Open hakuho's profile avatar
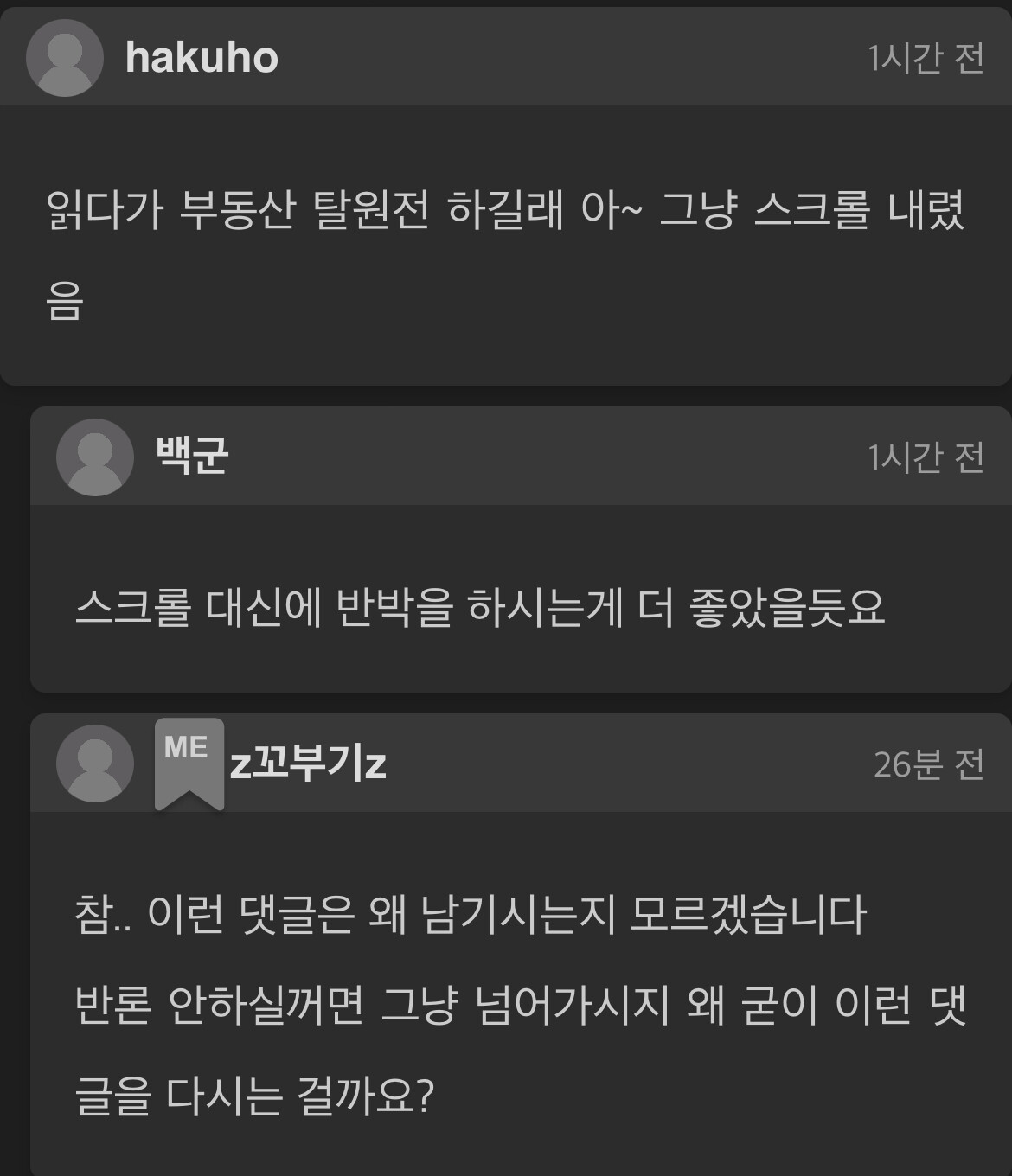The height and width of the screenshot is (1176, 1012). click(x=65, y=58)
